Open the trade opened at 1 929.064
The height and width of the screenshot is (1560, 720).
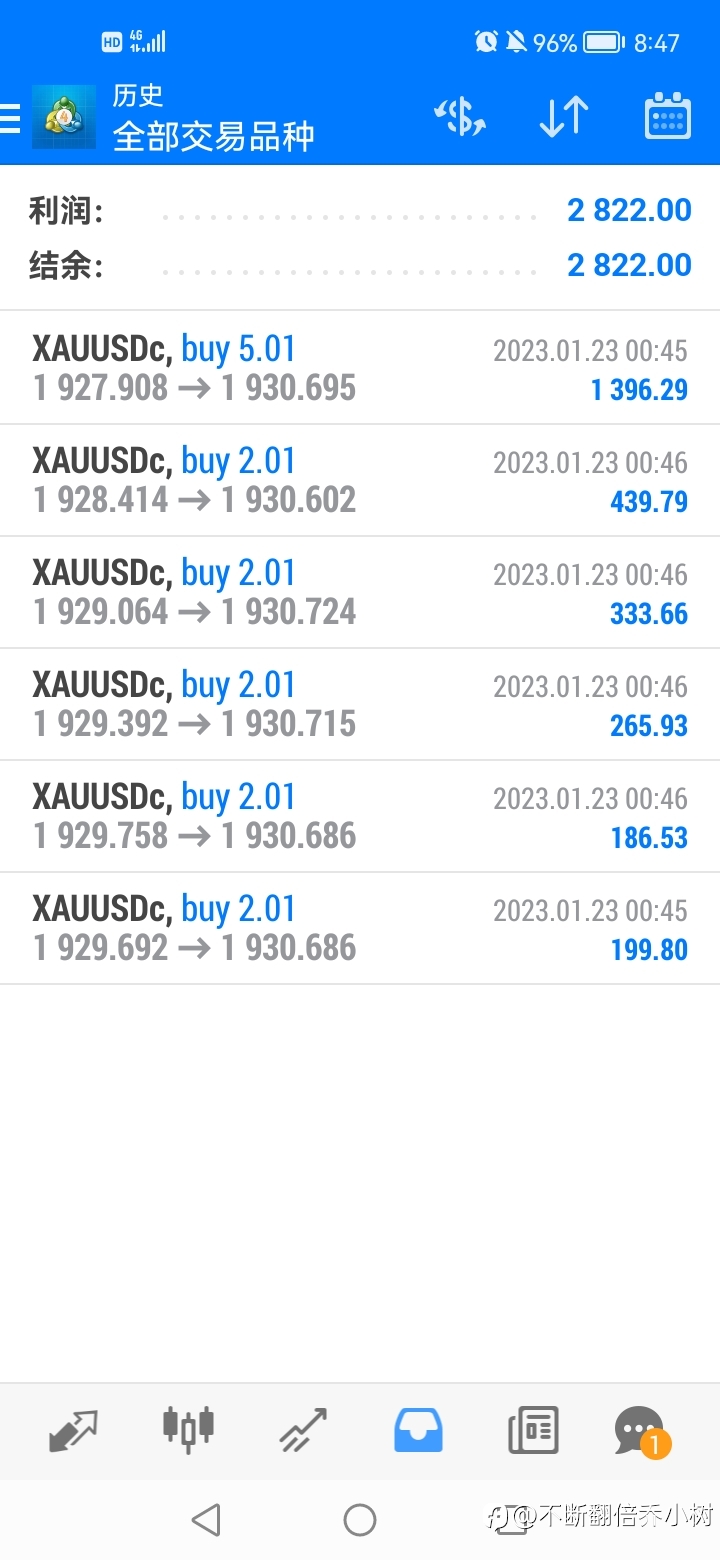(x=360, y=592)
